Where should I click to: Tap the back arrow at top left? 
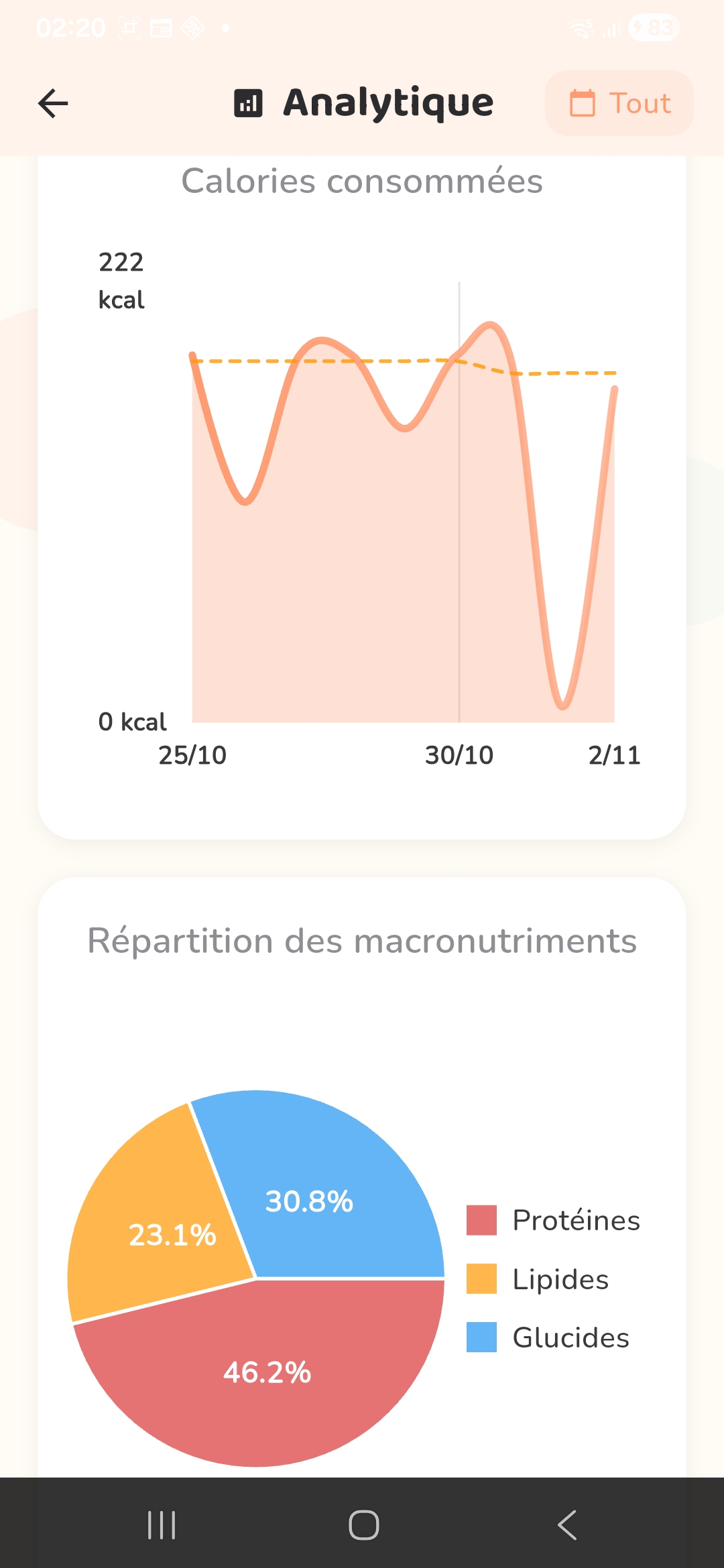(x=52, y=103)
